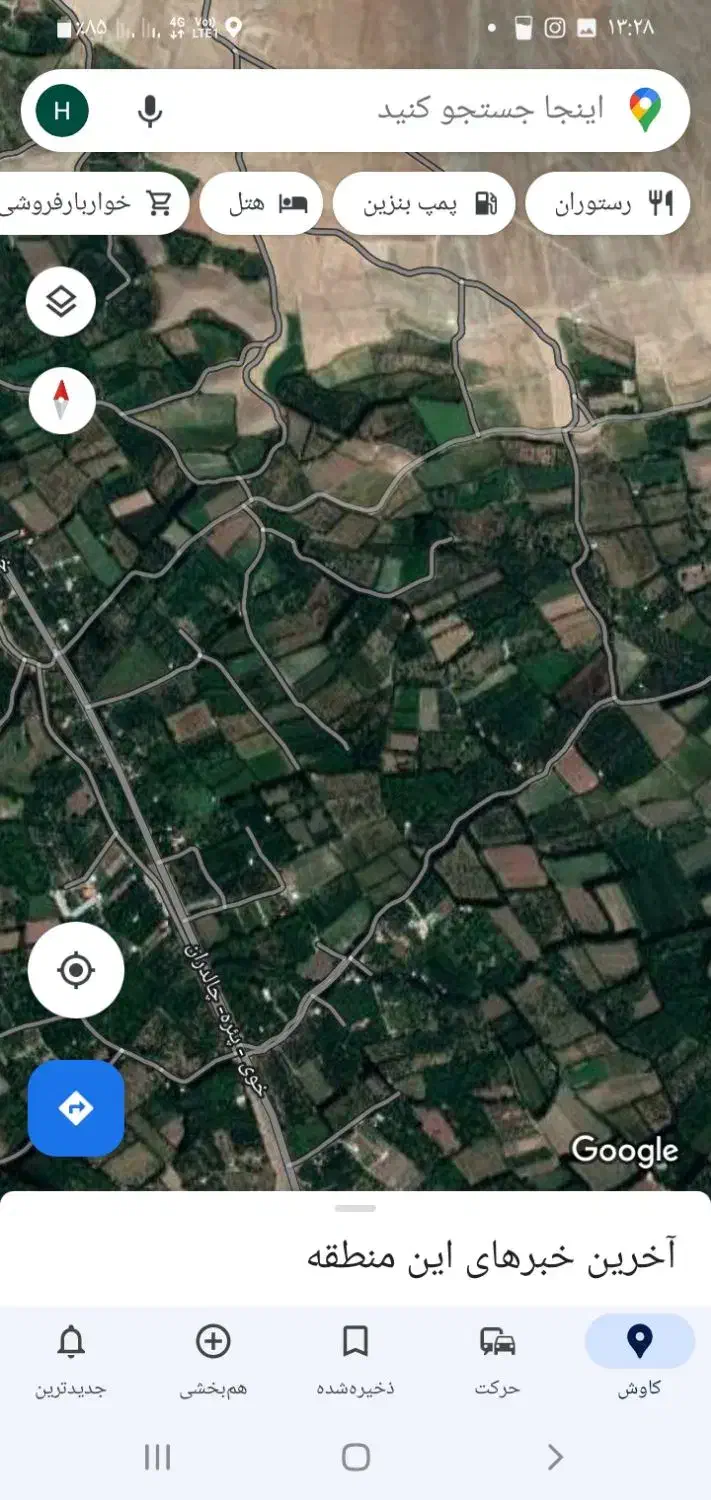Open directions with the blue arrow button
Viewport: 711px width, 1500px height.
click(76, 1108)
